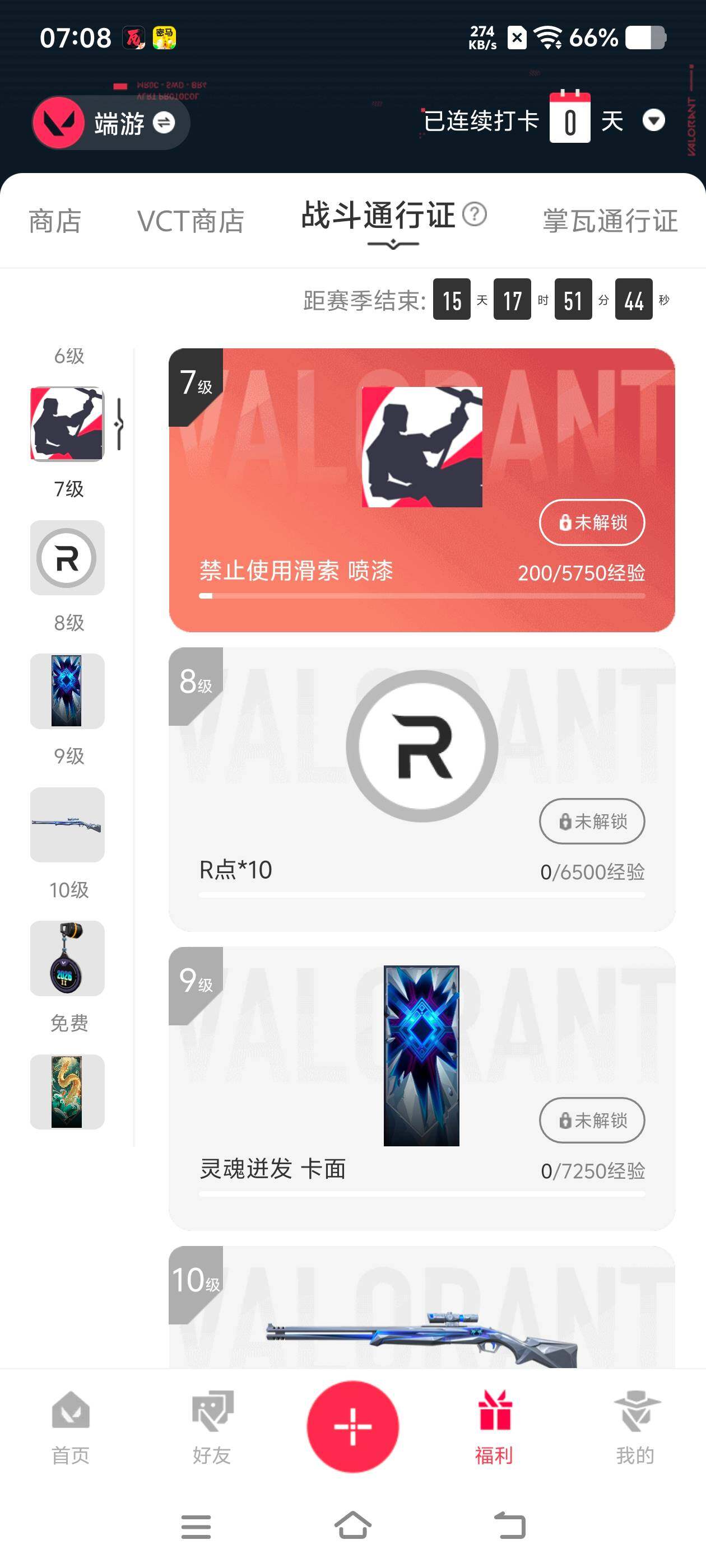Expand the dropdown arrow near the check-in streak
Screen dimensions: 706x1568
[654, 120]
